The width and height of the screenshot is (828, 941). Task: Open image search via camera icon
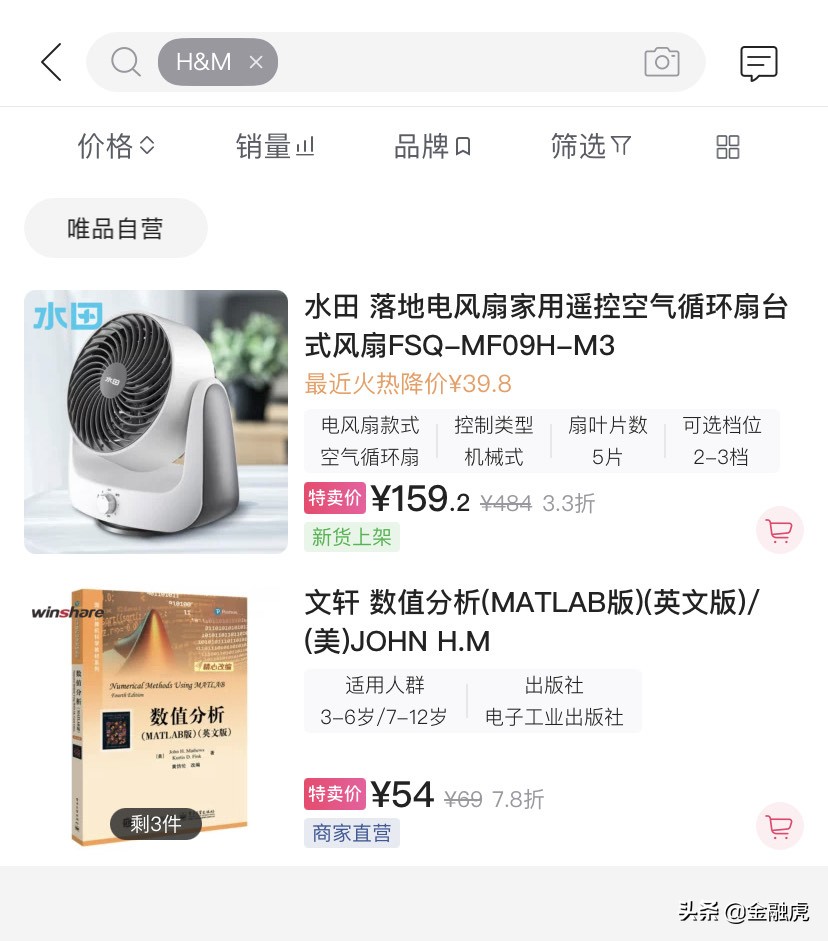pos(662,62)
